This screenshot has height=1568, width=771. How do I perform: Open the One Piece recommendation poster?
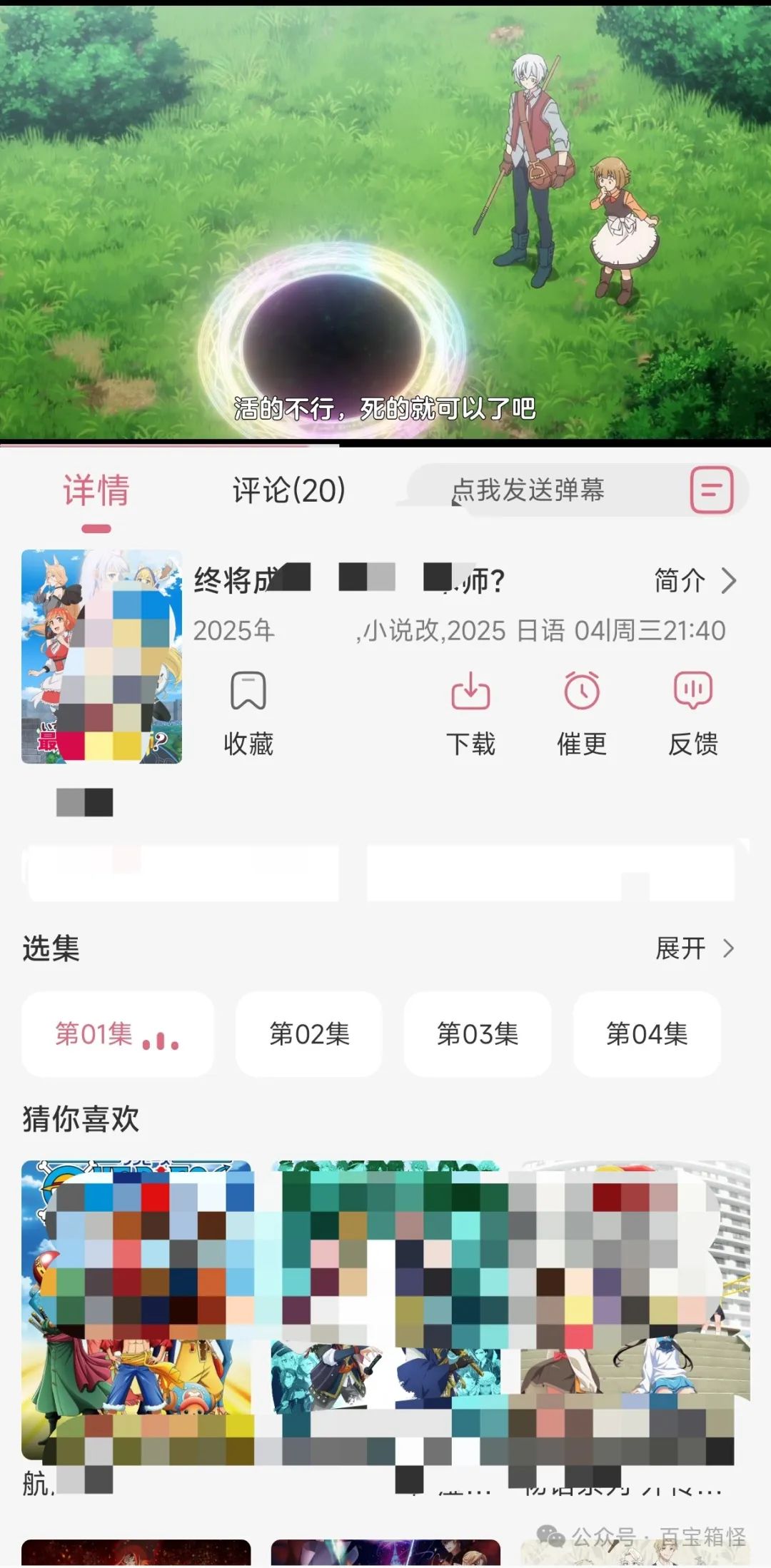(136, 1312)
